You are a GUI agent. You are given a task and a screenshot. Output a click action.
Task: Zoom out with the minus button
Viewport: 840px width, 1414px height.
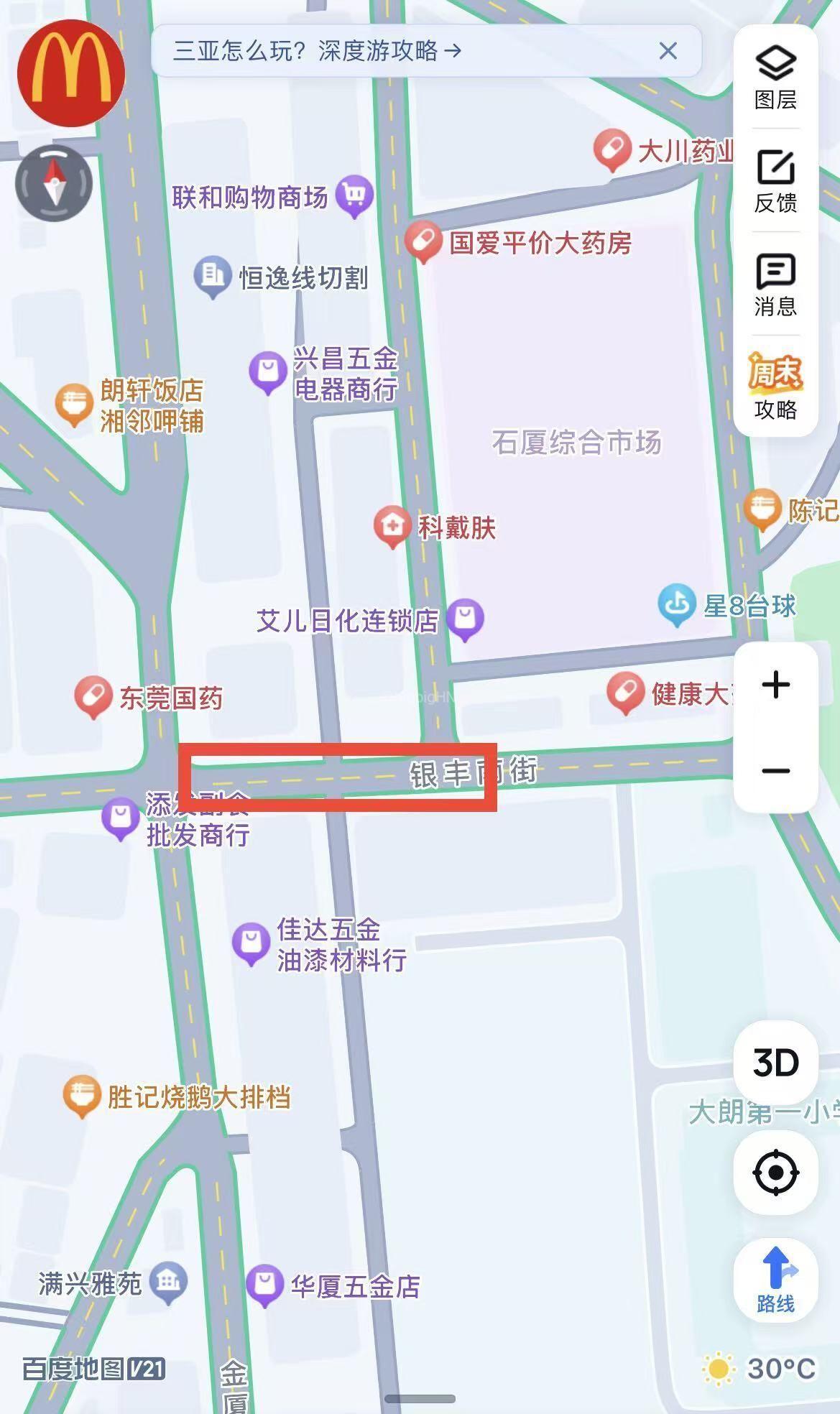click(x=775, y=771)
